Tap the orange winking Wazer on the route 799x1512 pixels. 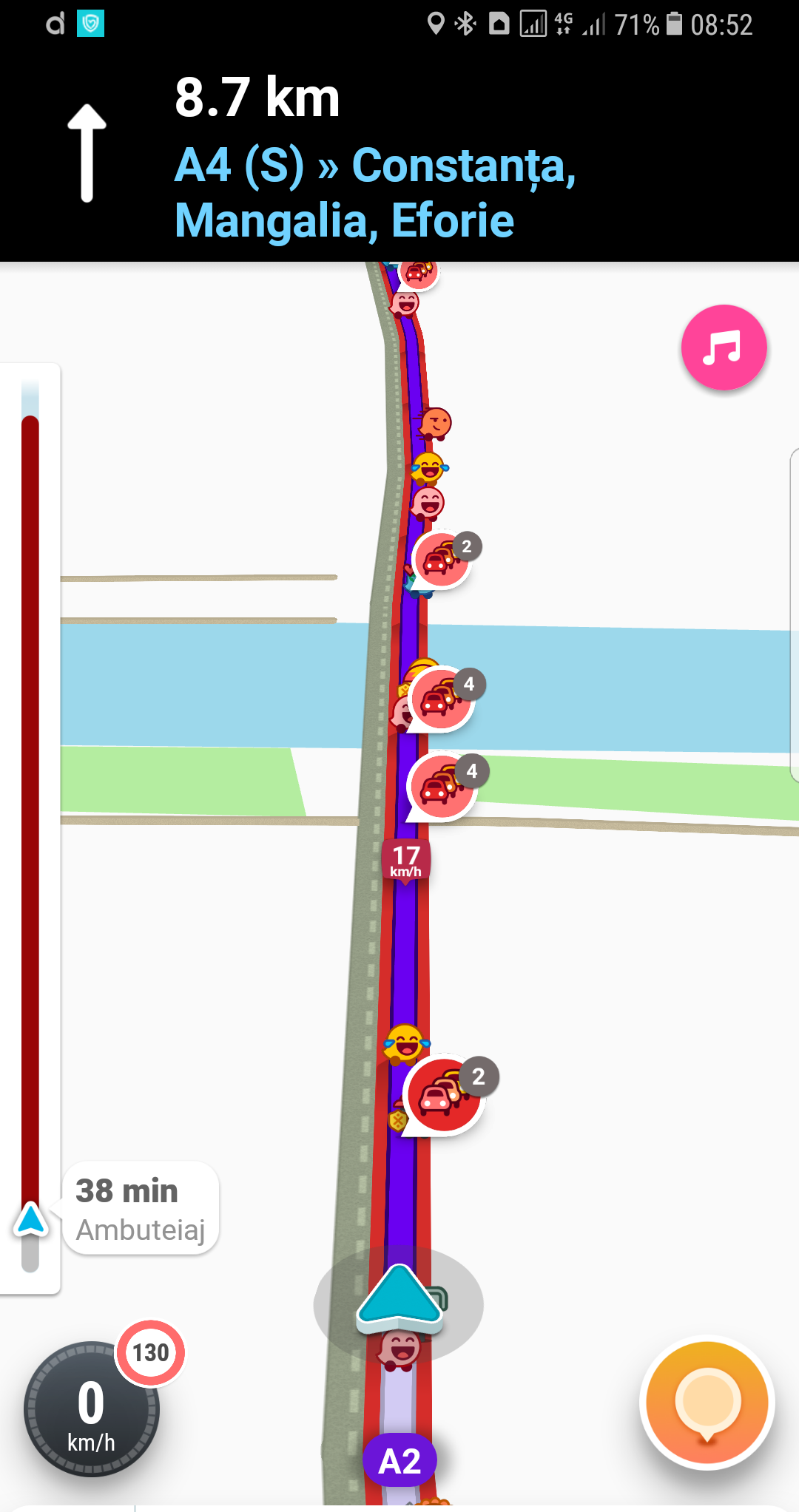435,424
